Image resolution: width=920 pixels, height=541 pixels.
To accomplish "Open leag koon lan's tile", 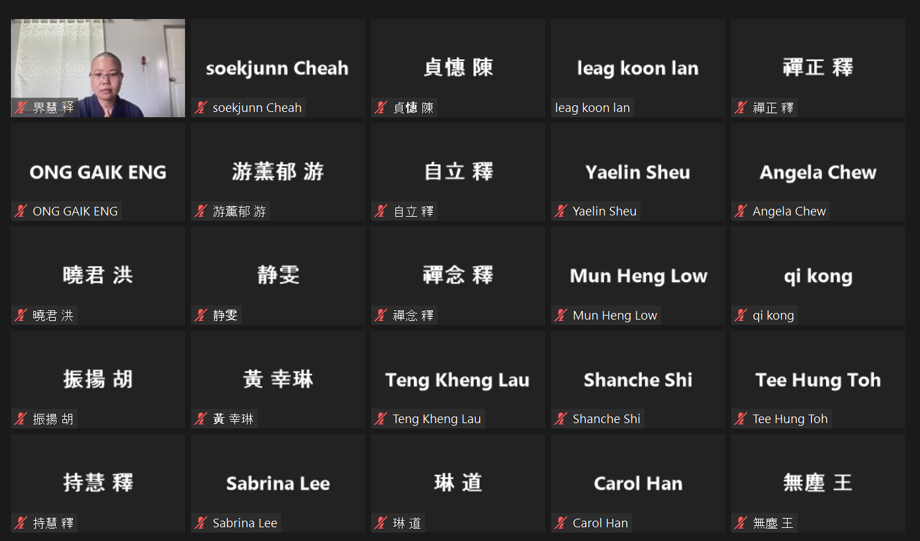I will point(638,68).
